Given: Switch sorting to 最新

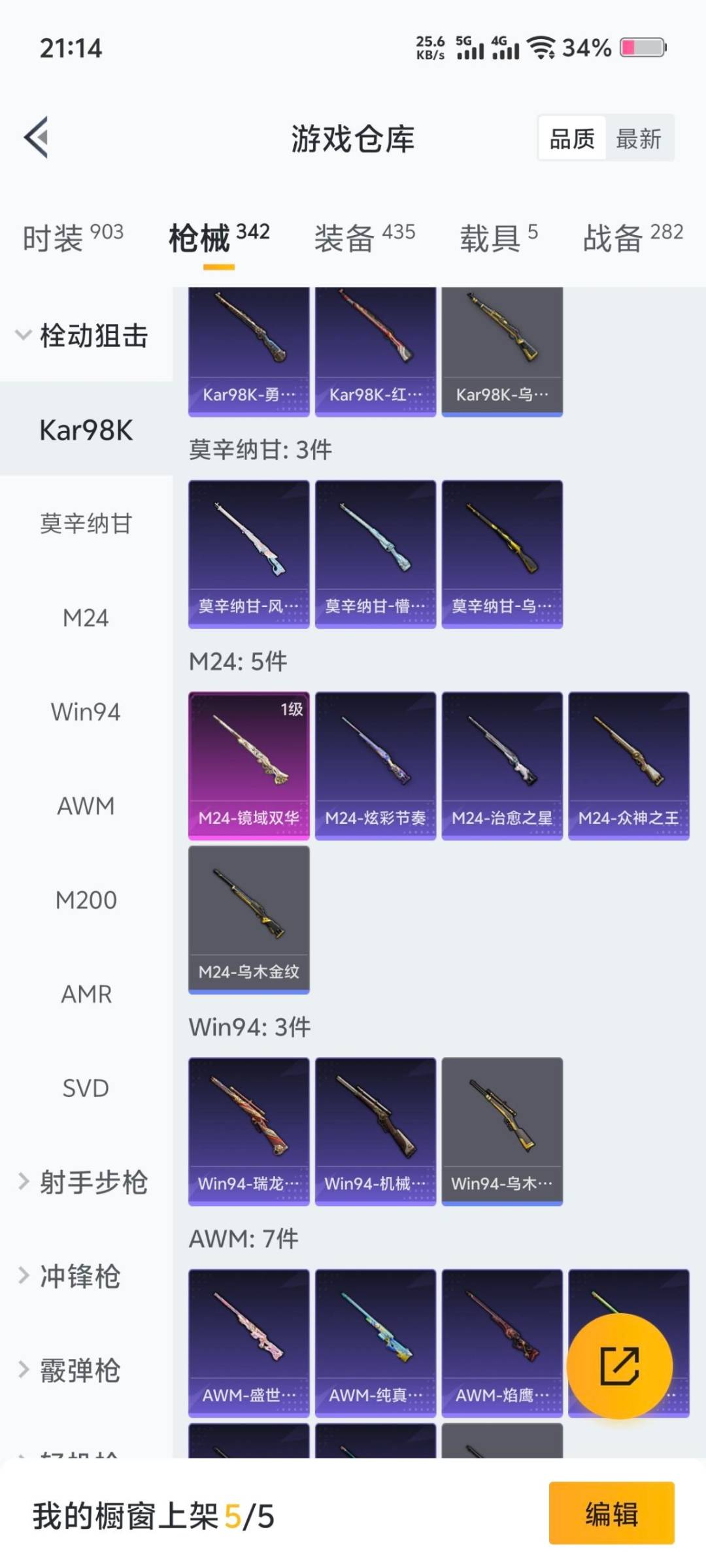Looking at the screenshot, I should (639, 139).
